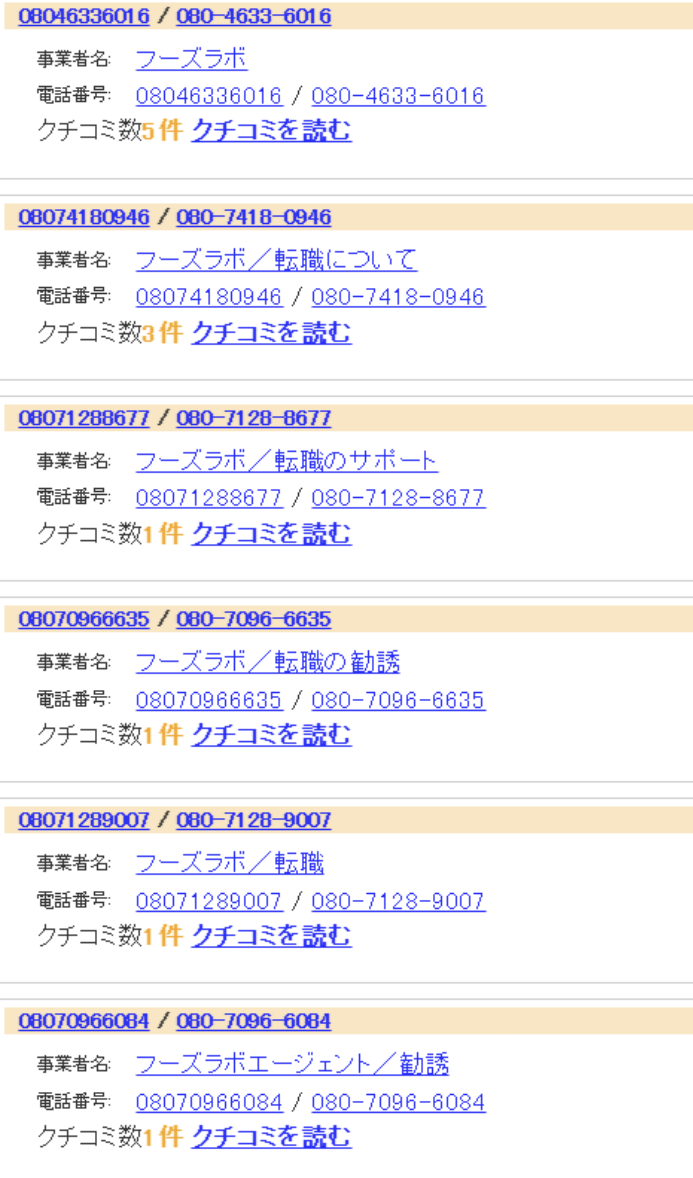Open header link 08046336016
The width and height of the screenshot is (693, 1178).
[x=84, y=16]
